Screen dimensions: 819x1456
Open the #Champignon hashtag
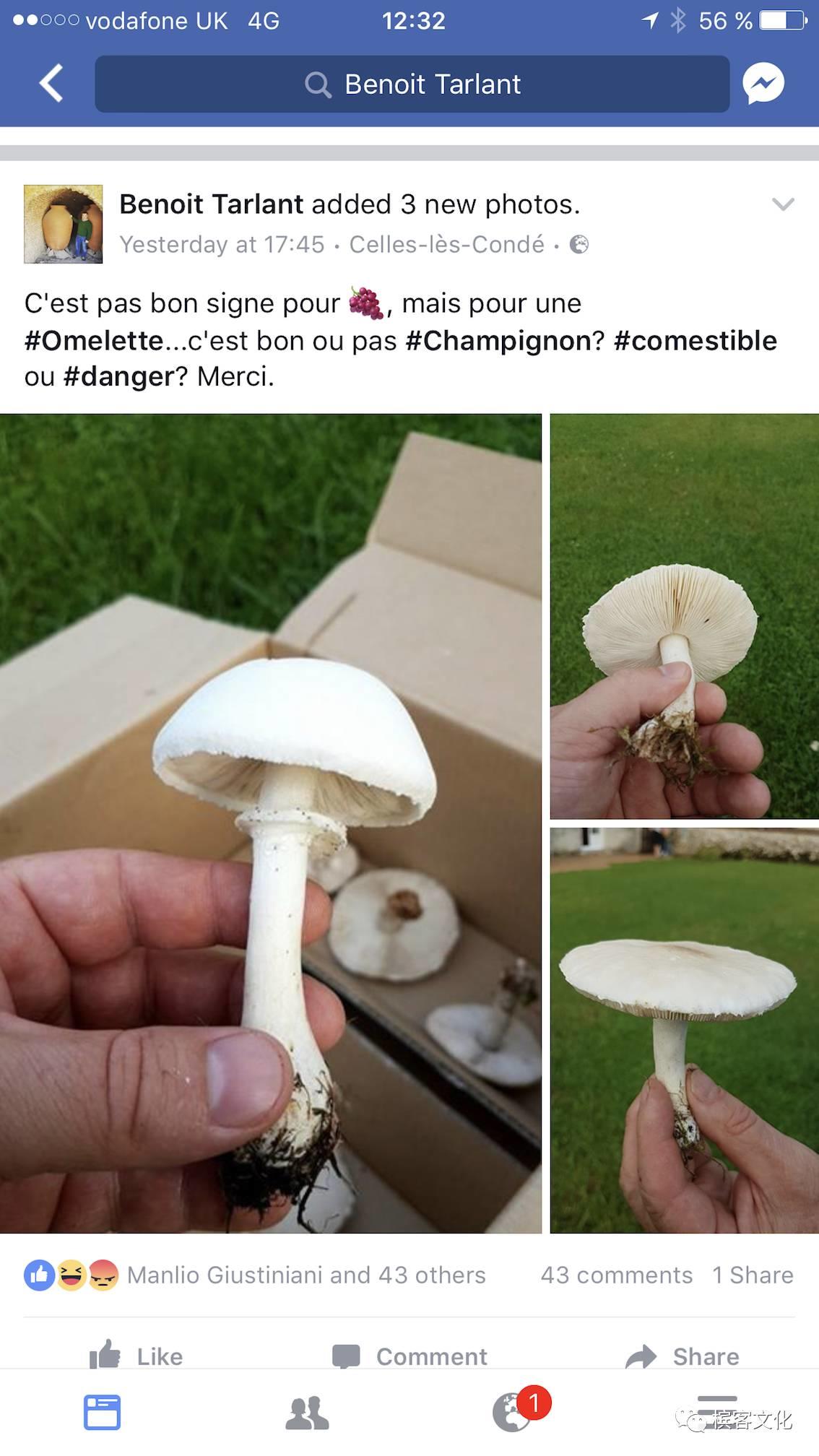coord(498,341)
